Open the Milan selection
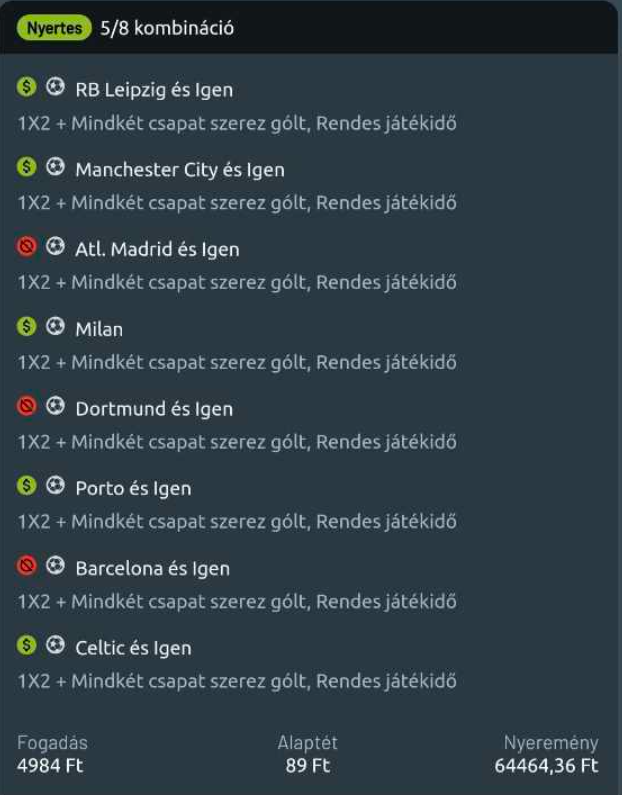Screen dimensions: 622x795 [99, 329]
